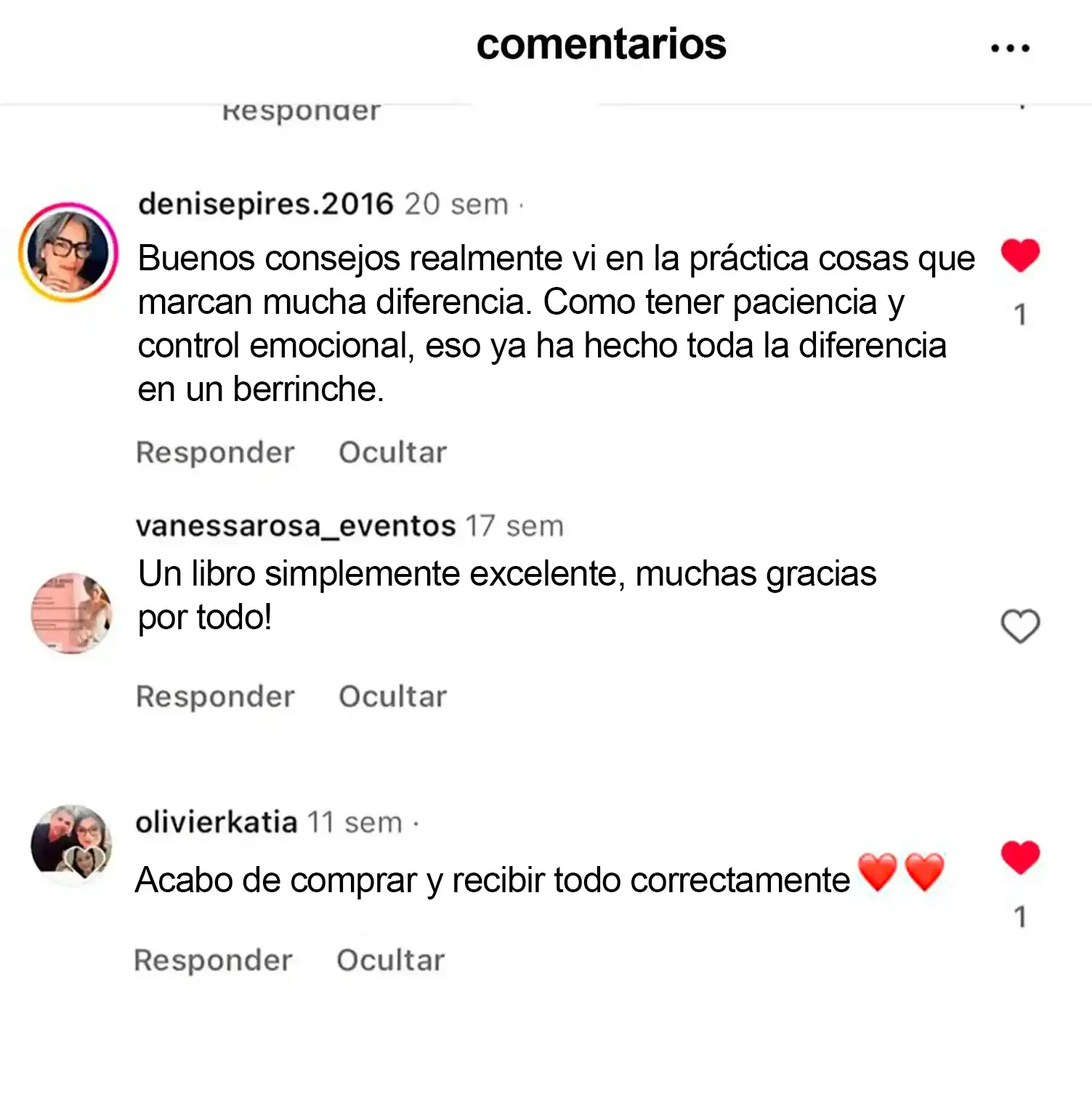
Task: Open the vanessarosa_eventos username
Action: [x=296, y=526]
